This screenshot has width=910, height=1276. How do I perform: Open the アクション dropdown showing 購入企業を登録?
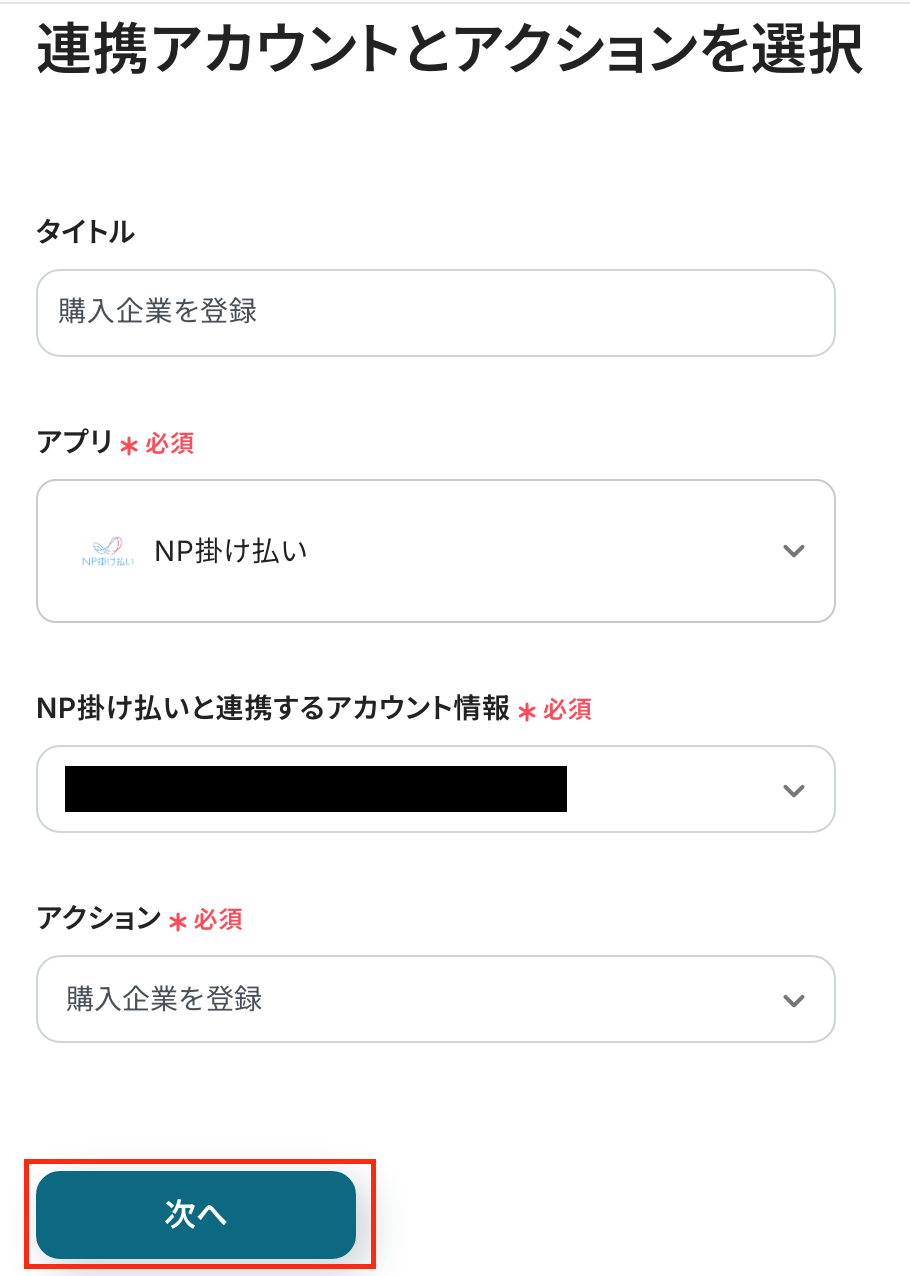pyautogui.click(x=435, y=999)
